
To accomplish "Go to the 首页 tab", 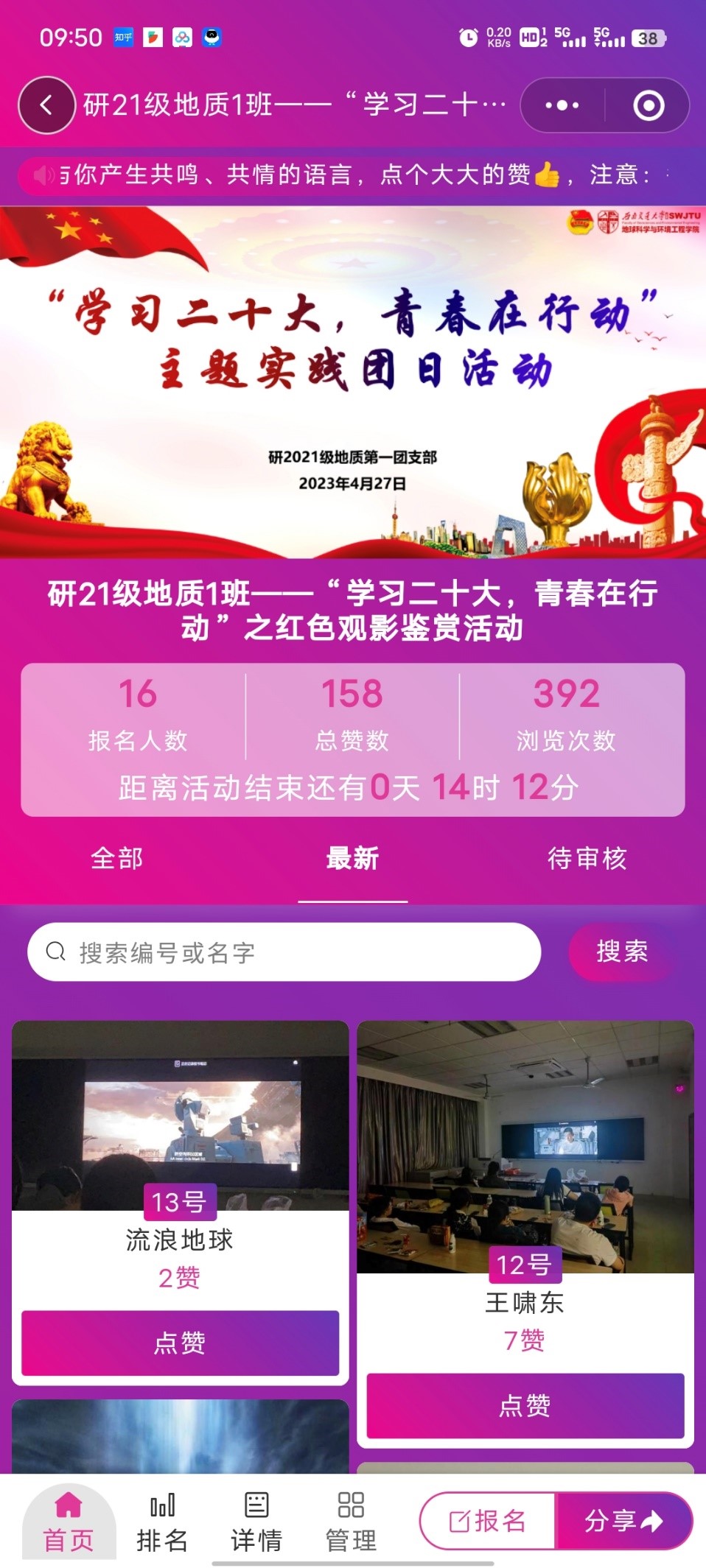I will coord(69,1521).
